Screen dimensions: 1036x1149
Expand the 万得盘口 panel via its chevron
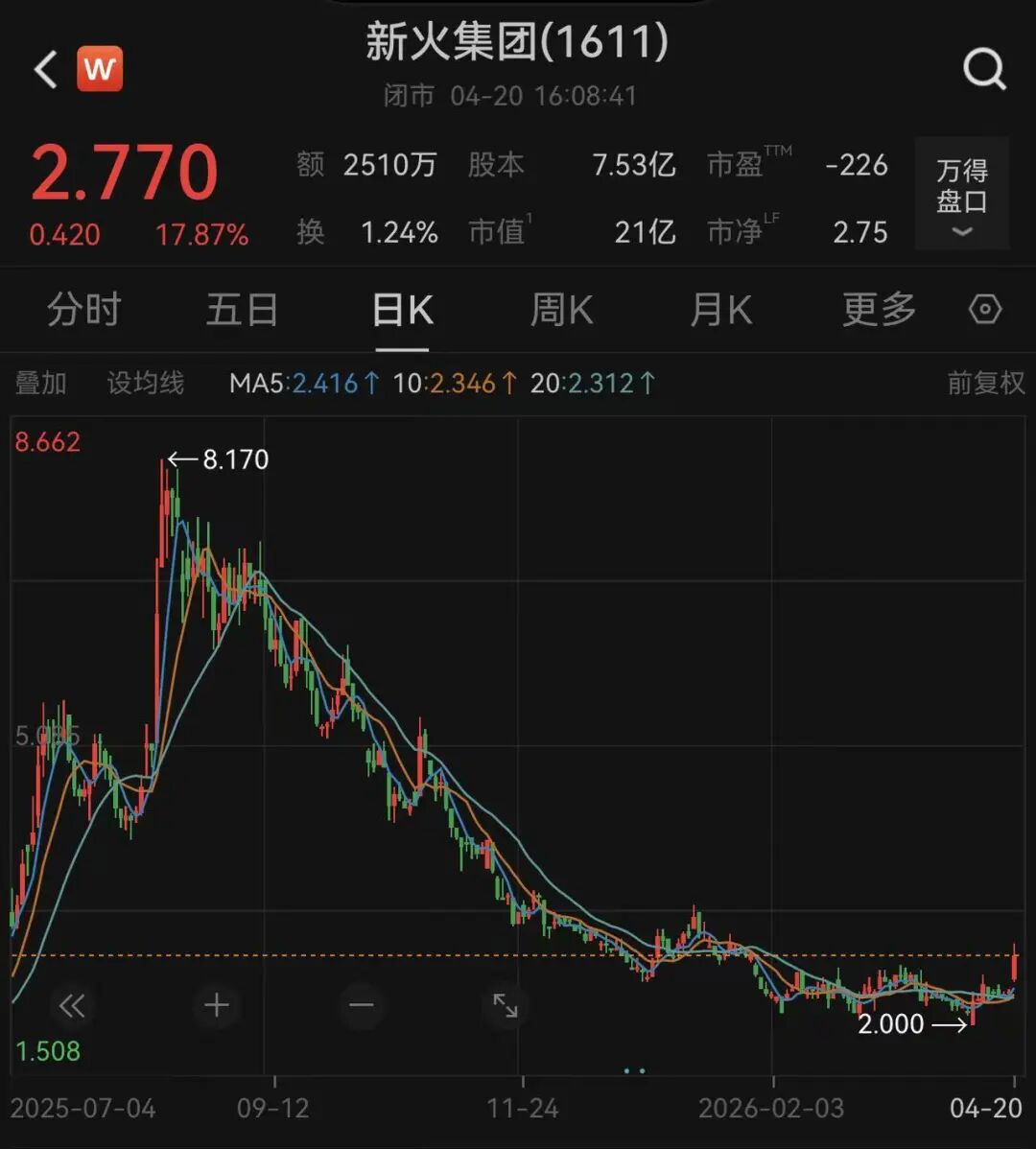point(960,230)
